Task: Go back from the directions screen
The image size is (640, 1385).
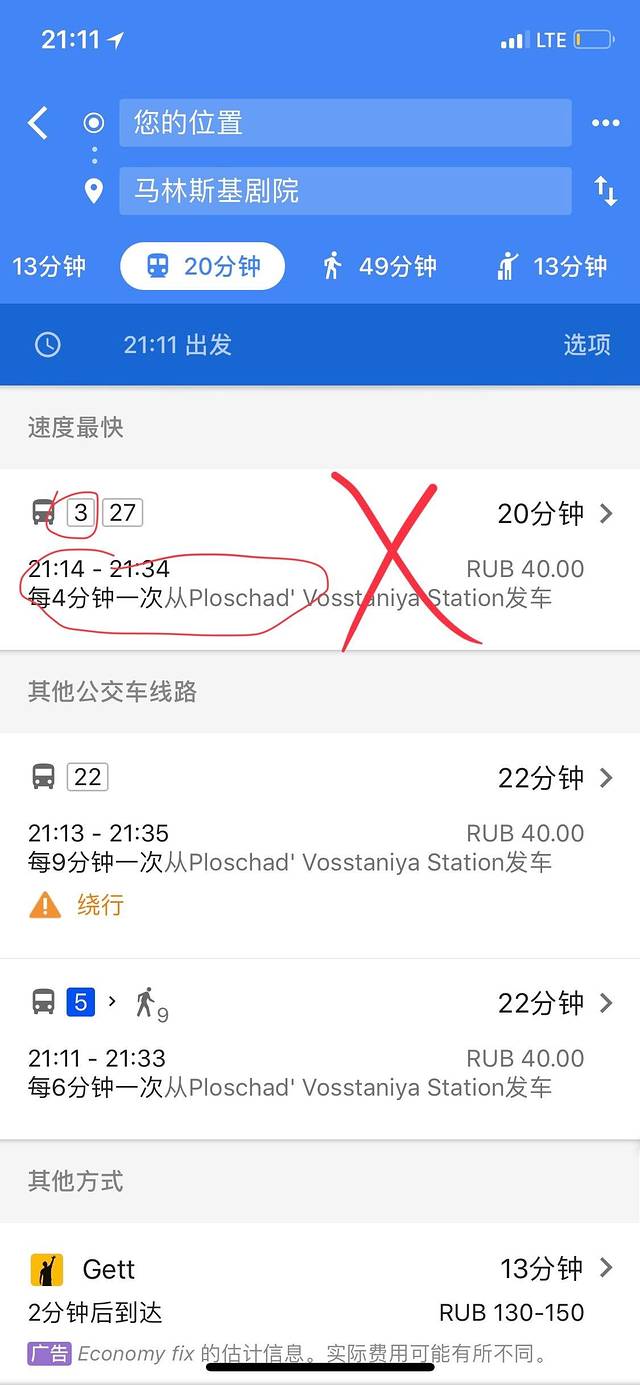Action: (38, 123)
